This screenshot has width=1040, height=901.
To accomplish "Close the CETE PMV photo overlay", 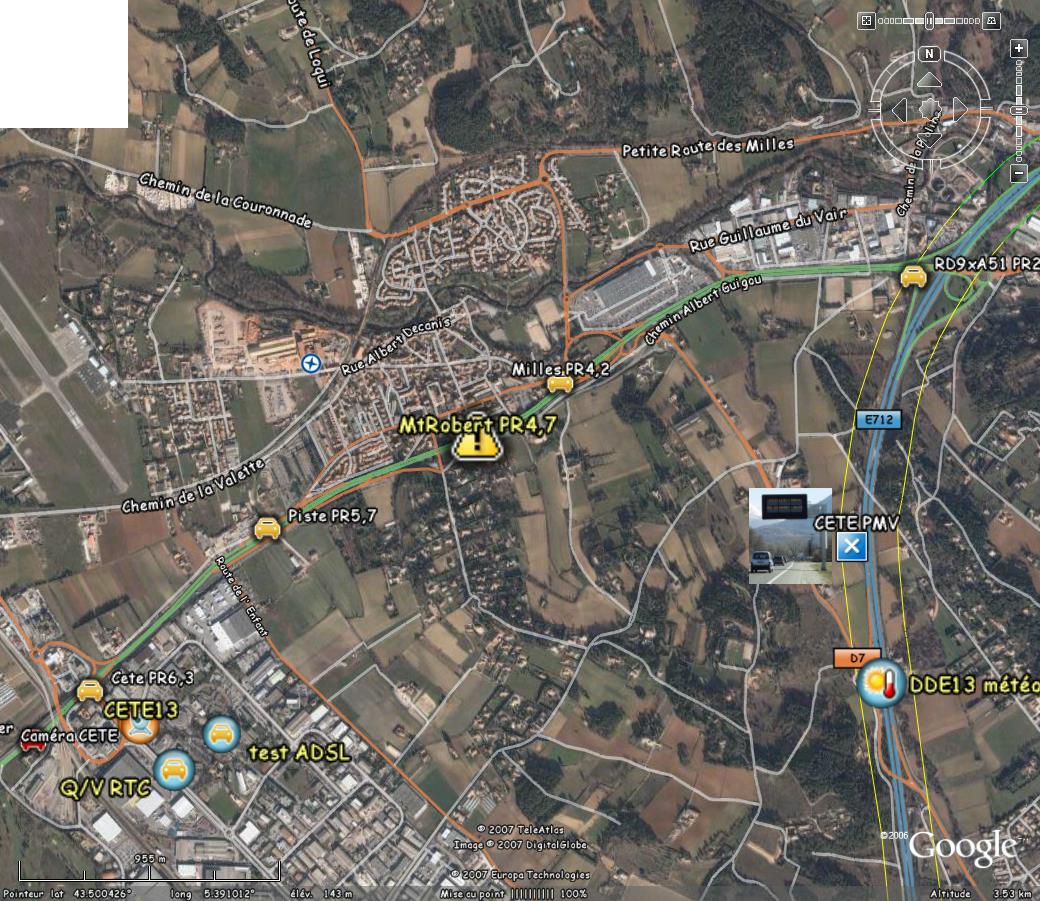I will (851, 547).
